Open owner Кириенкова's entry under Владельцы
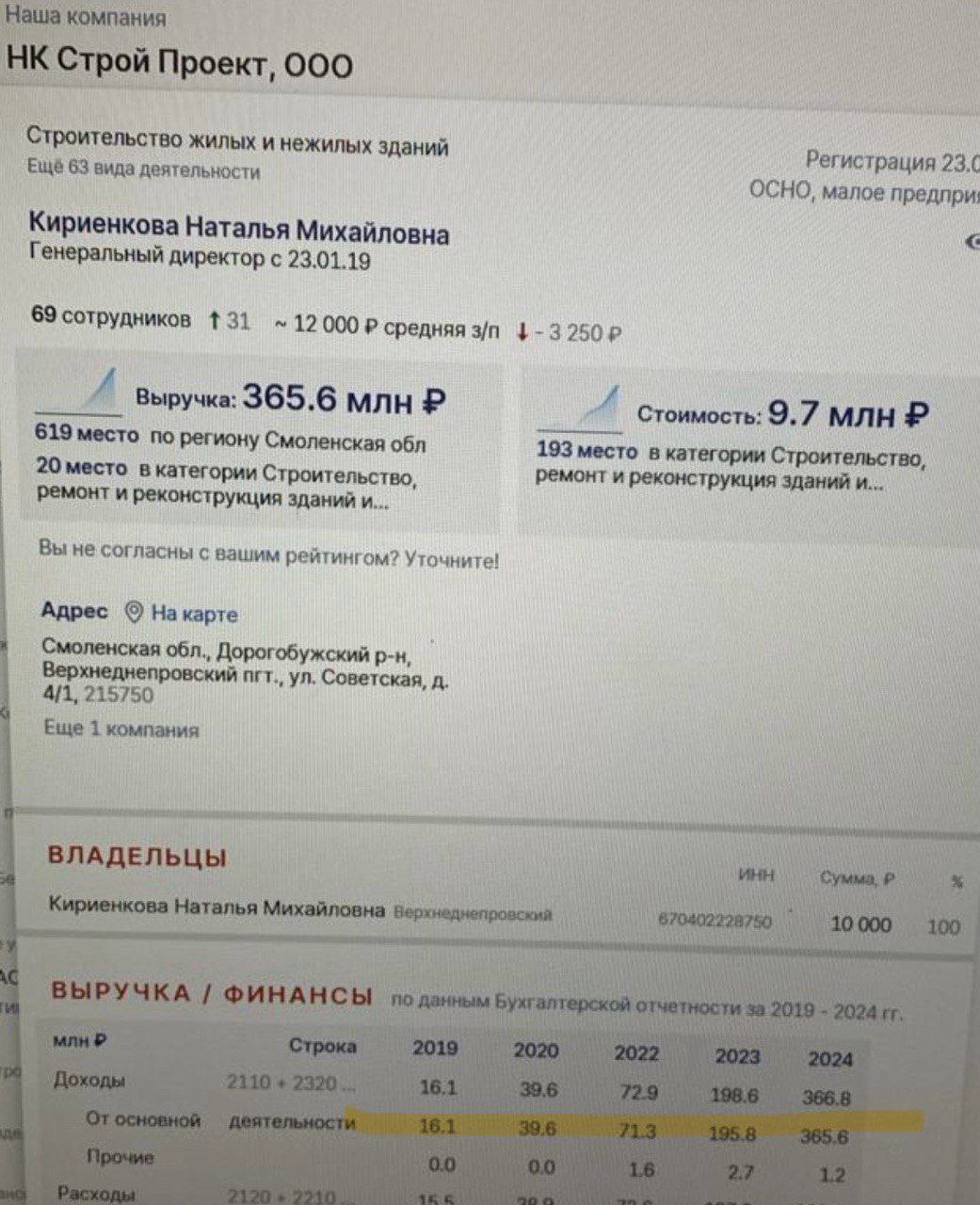This screenshot has width=980, height=1205. pyautogui.click(x=217, y=908)
